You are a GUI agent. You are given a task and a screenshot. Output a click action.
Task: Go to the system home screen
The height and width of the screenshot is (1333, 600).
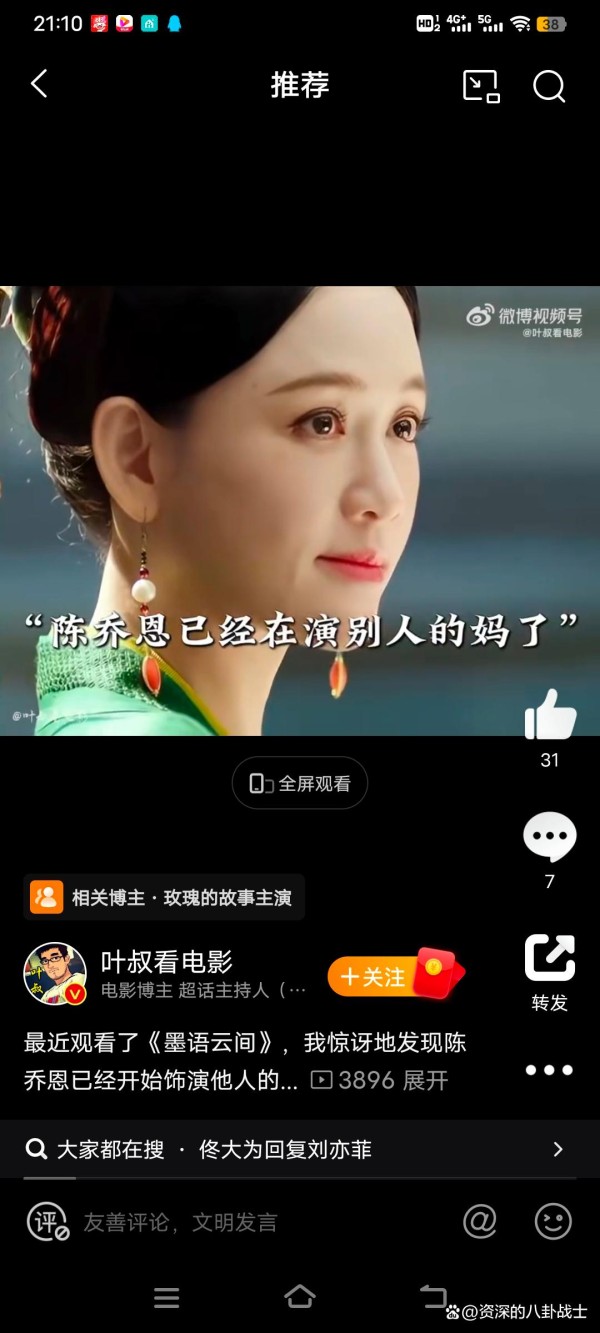pos(300,1297)
